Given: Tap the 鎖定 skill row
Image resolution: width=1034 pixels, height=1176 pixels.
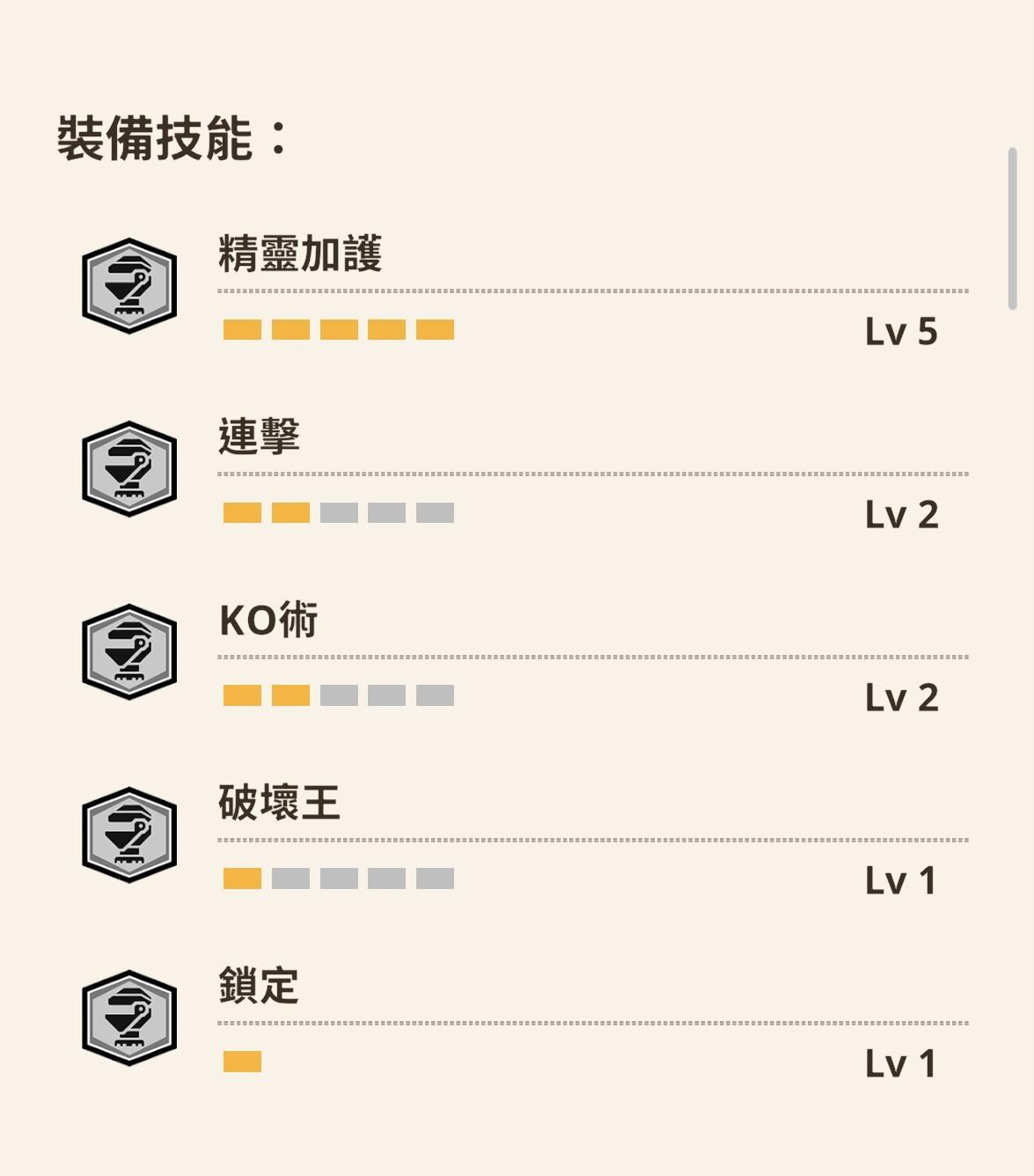Looking at the screenshot, I should pyautogui.click(x=259, y=987).
